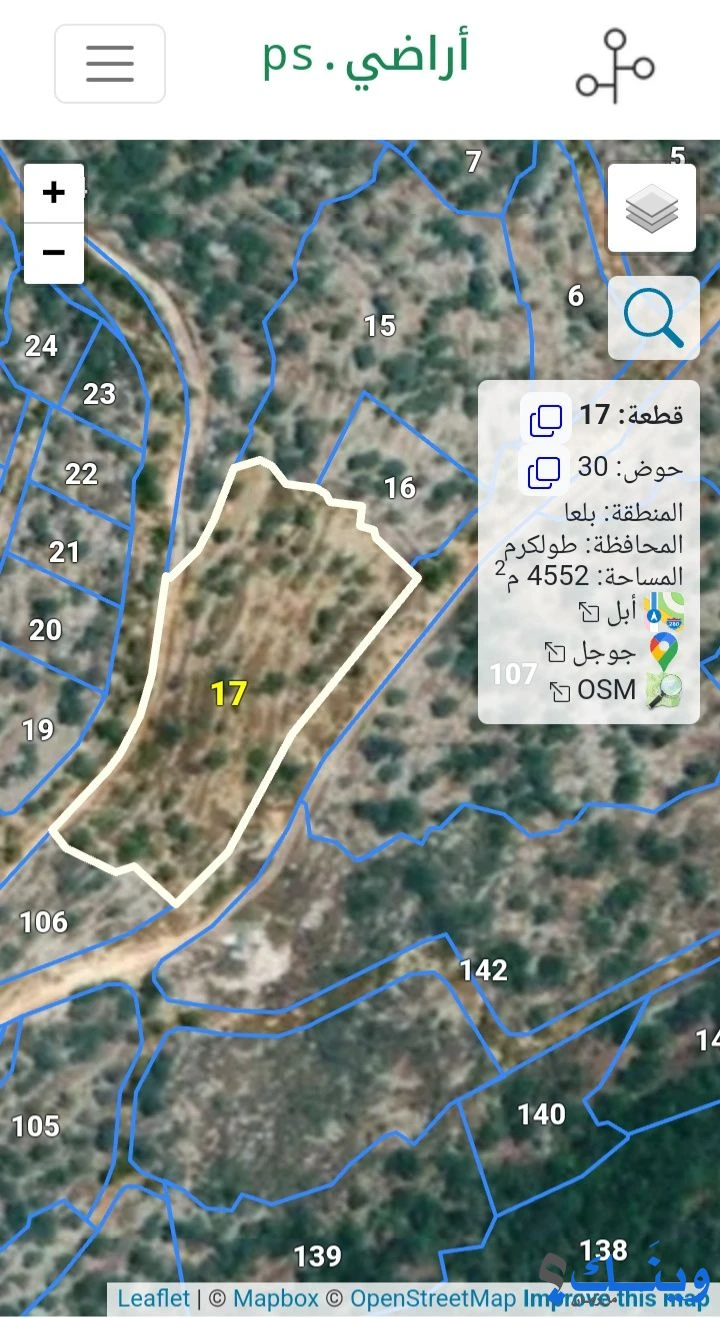
Task: Open the Leaflet attribution link
Action: click(153, 1299)
